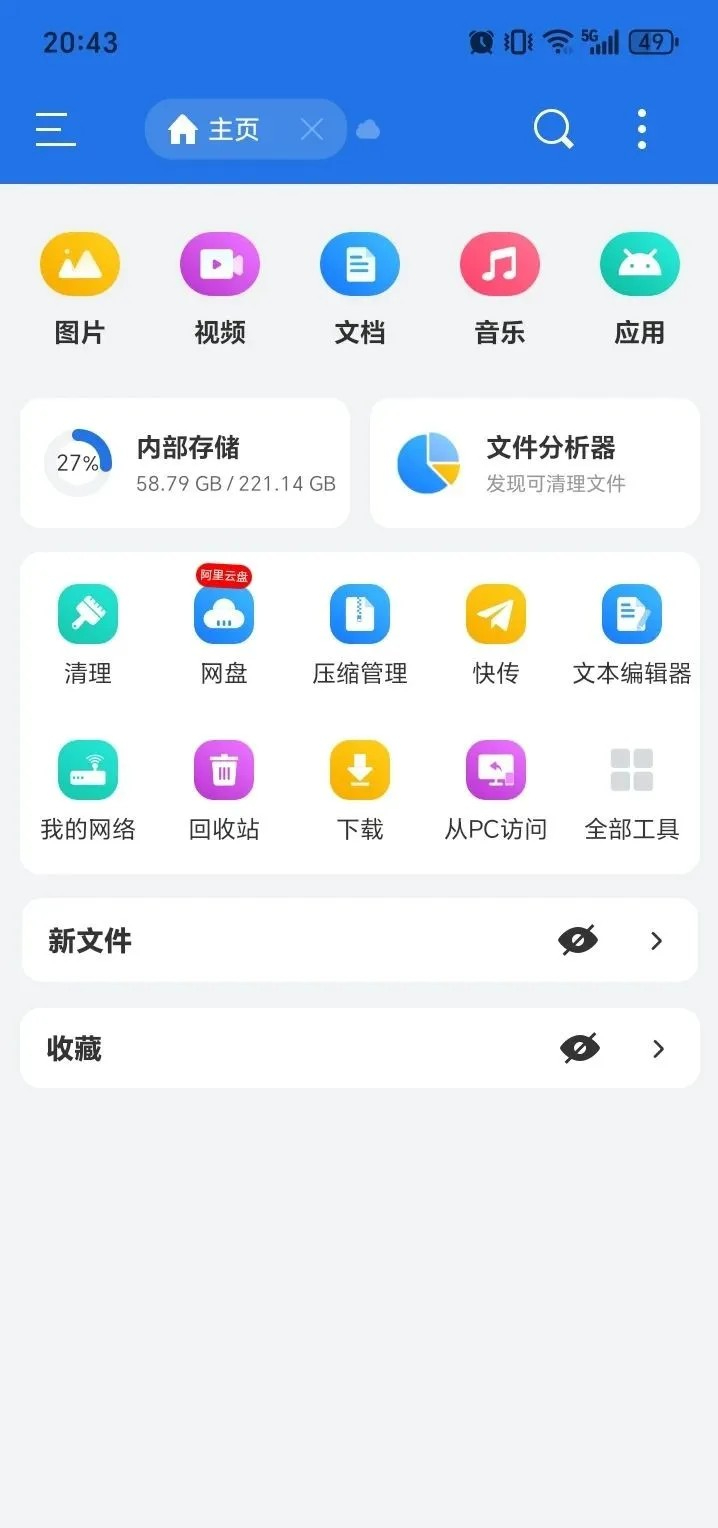Toggle visibility of 新文件 section
Screen dimensions: 718x1528
pos(578,940)
